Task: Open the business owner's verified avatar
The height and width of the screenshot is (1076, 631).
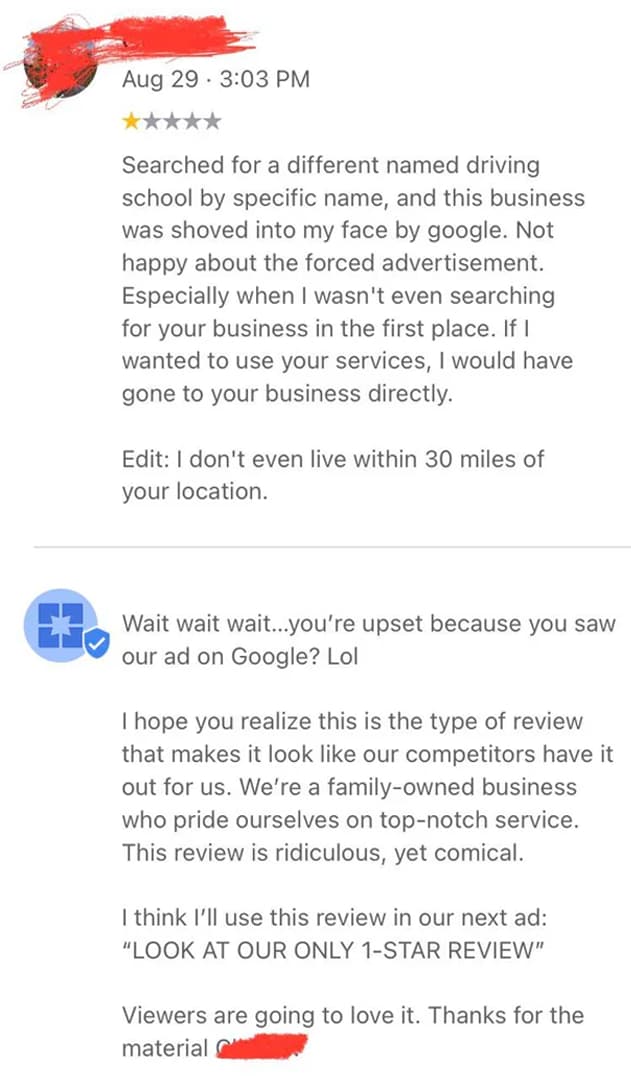Action: point(61,625)
